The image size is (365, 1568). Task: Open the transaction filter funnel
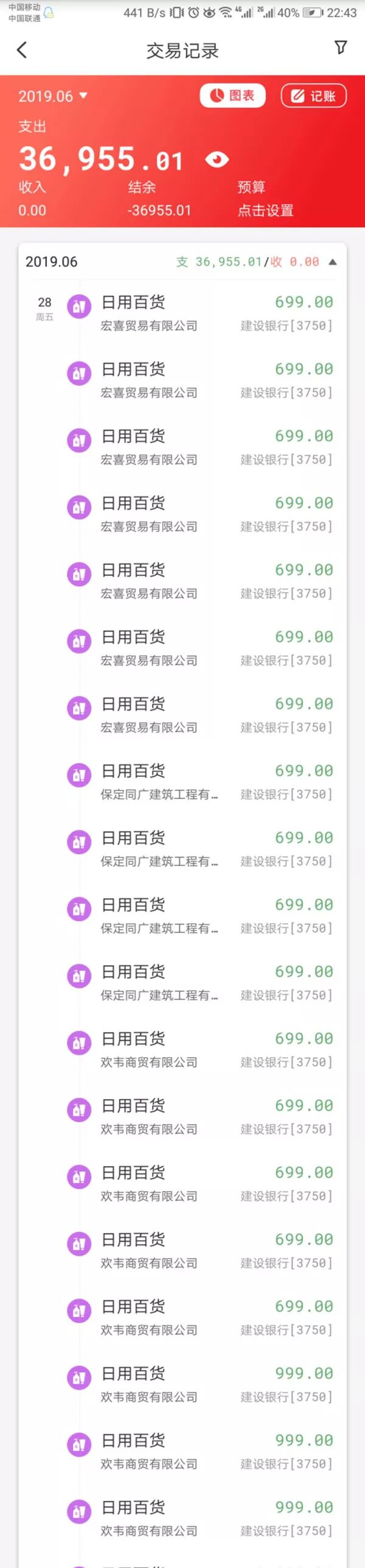coord(341,48)
